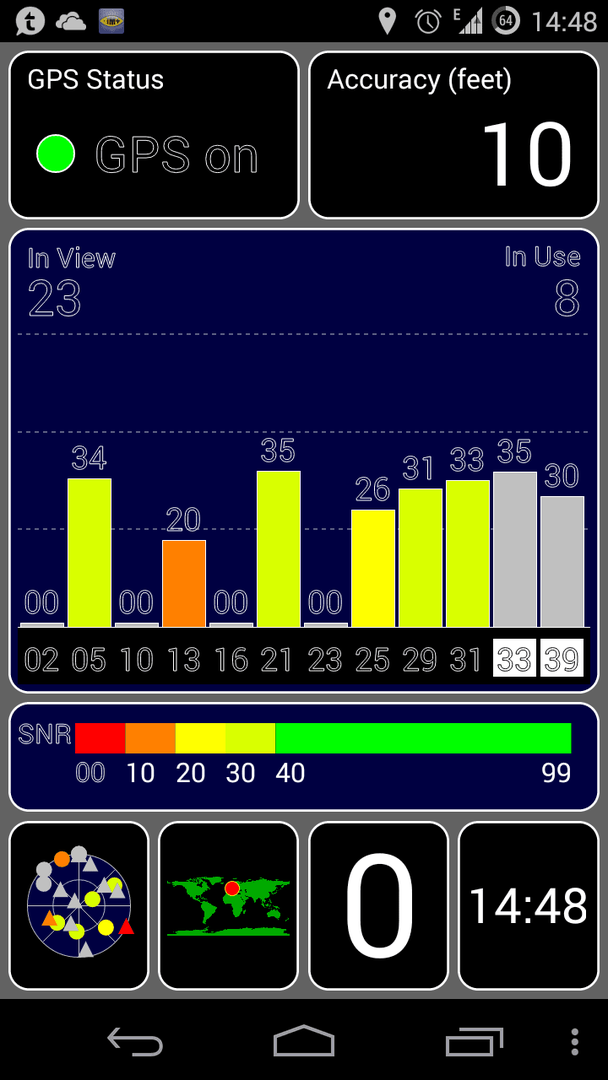
Task: Open the world map location tile
Action: (229, 905)
